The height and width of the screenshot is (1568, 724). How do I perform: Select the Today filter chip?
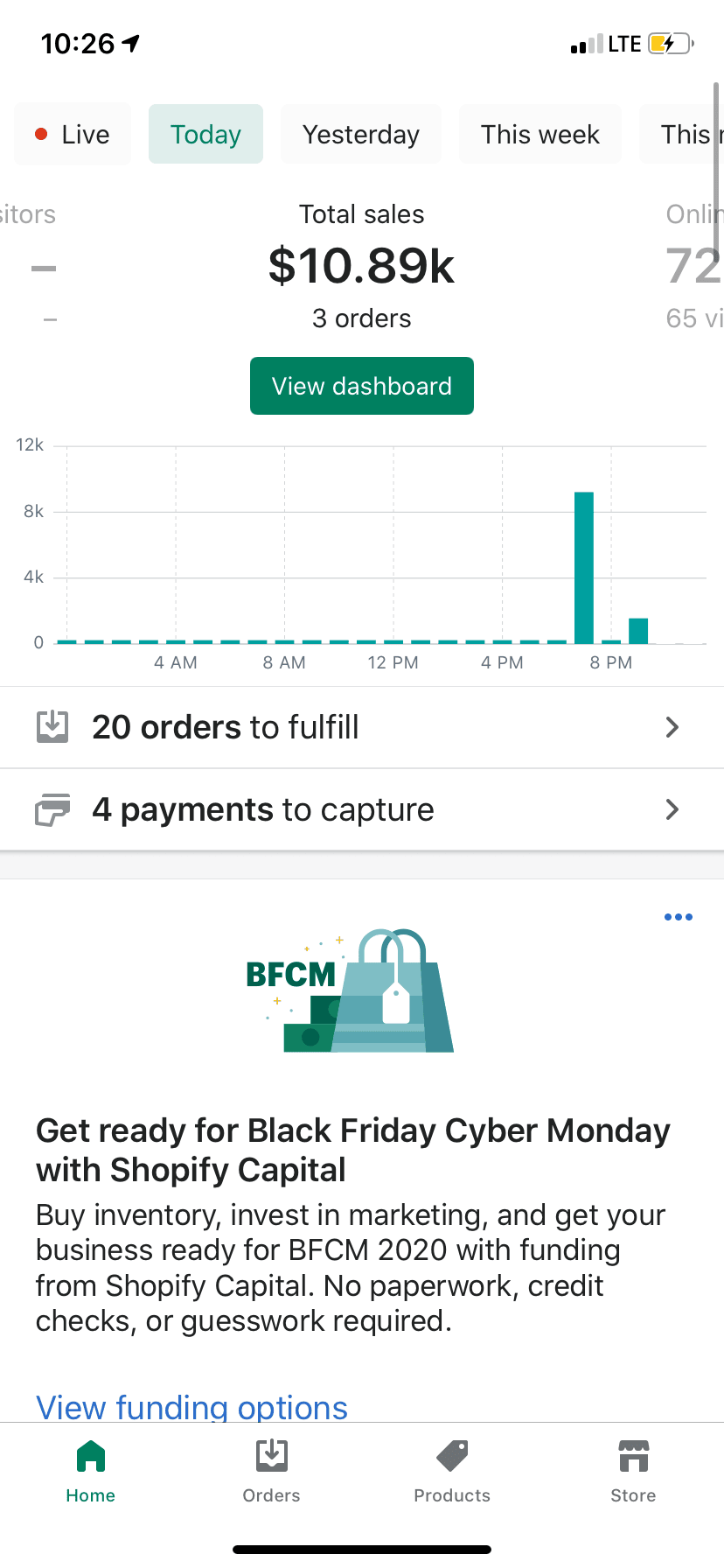205,134
